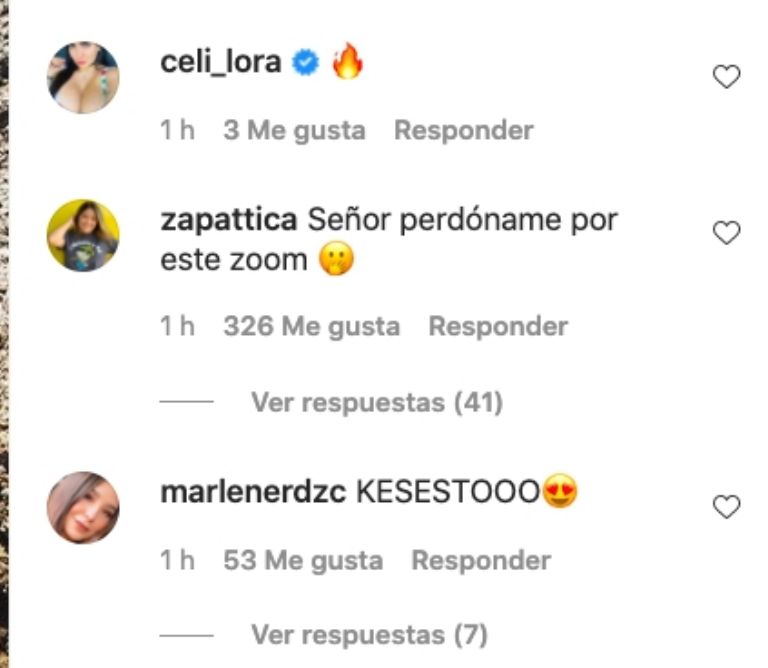Image resolution: width=768 pixels, height=668 pixels.
Task: Reply to marlenerdzc's comment
Action: tap(480, 560)
